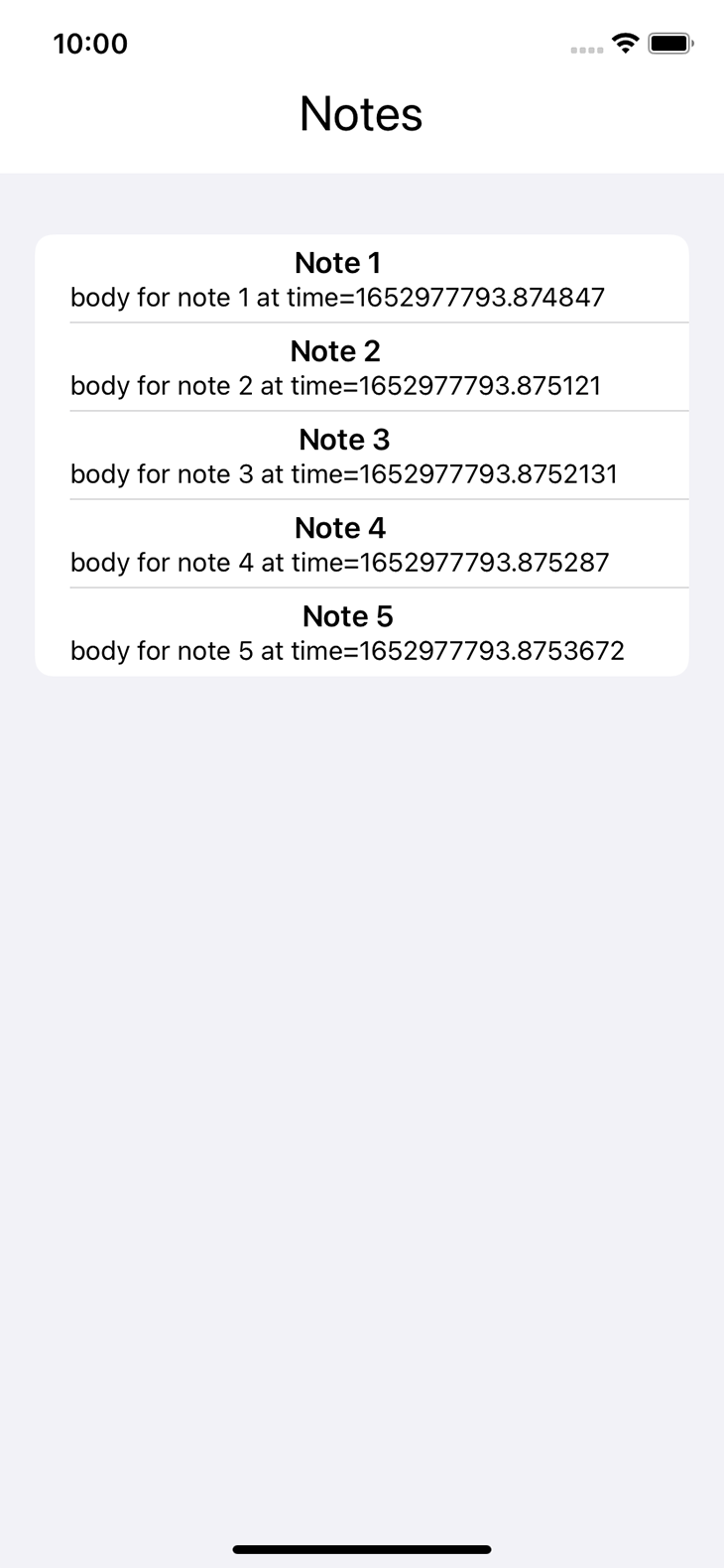Select the Note 5 row
The width and height of the screenshot is (724, 1568).
tap(362, 632)
